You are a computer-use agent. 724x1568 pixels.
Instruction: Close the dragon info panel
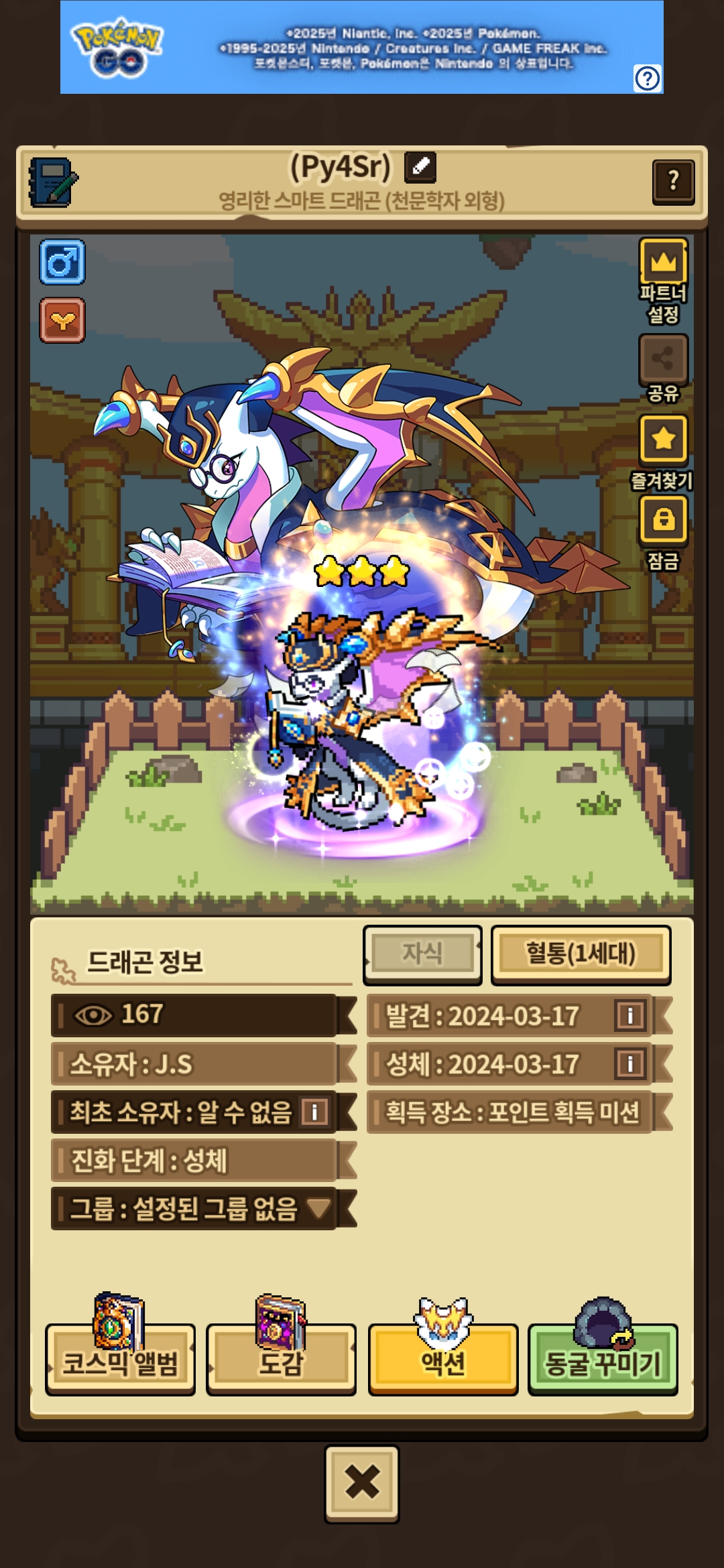point(362,1484)
